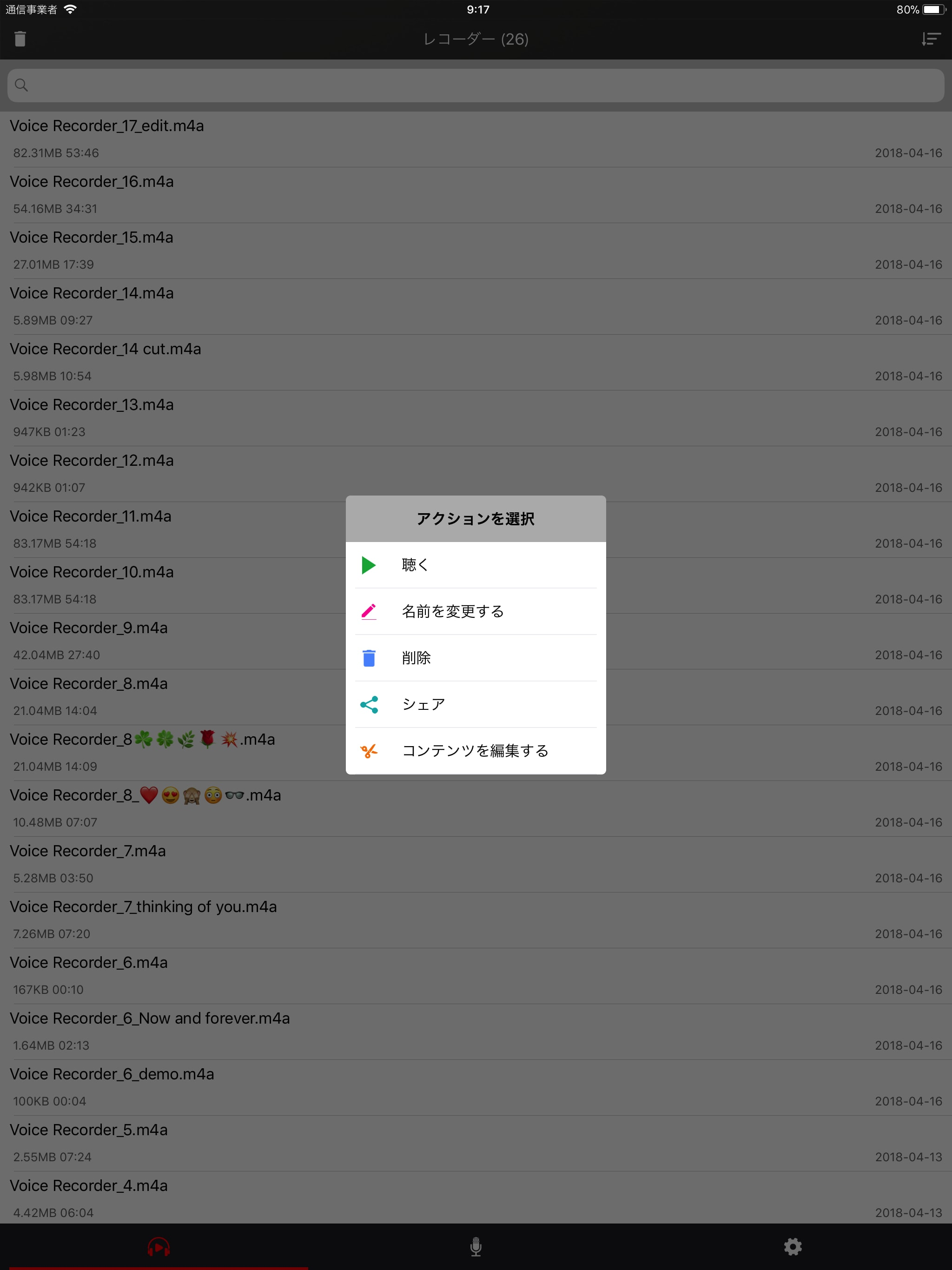
Task: Tap the magnifier icon in search bar
Action: point(22,85)
